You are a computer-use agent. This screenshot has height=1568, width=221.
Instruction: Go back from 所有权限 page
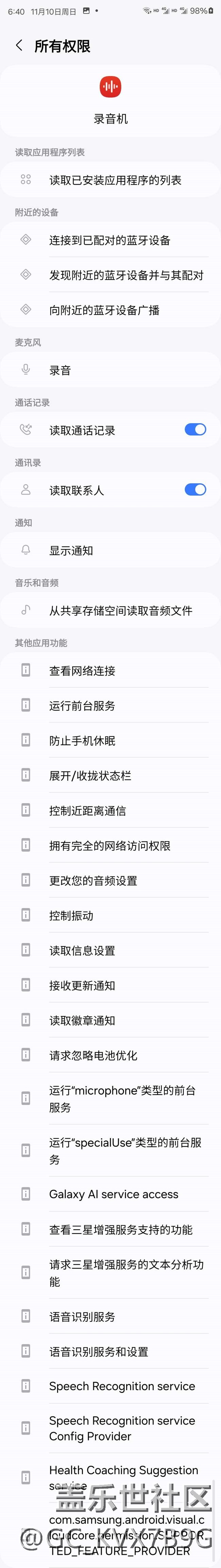[x=19, y=46]
